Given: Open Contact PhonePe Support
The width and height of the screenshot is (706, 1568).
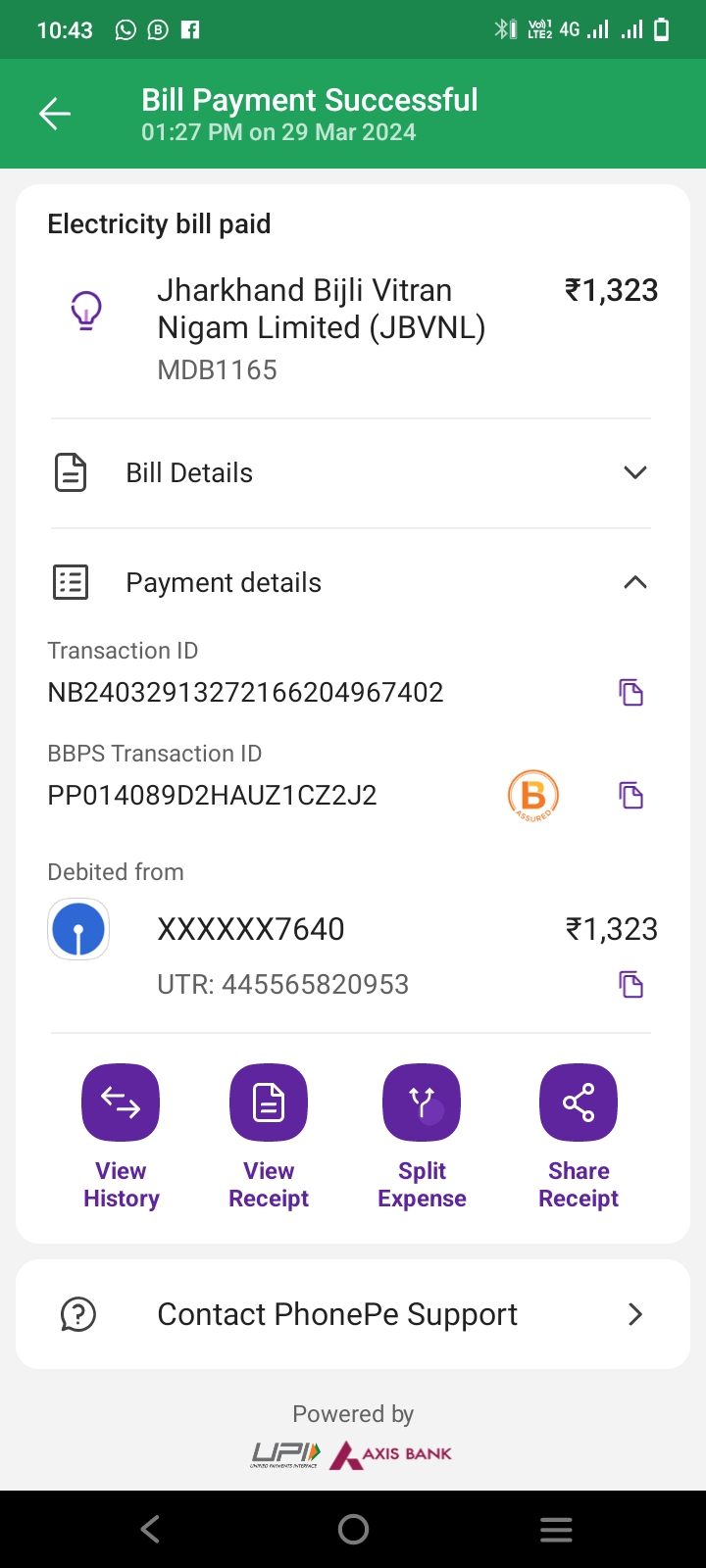Looking at the screenshot, I should (x=353, y=1314).
